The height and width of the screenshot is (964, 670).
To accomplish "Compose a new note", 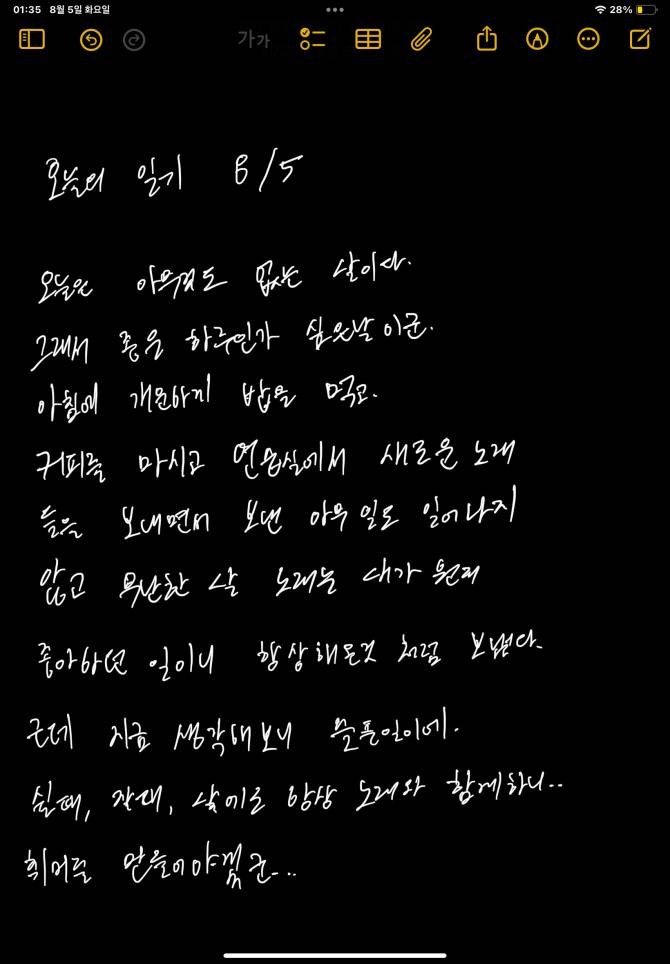I will point(640,40).
